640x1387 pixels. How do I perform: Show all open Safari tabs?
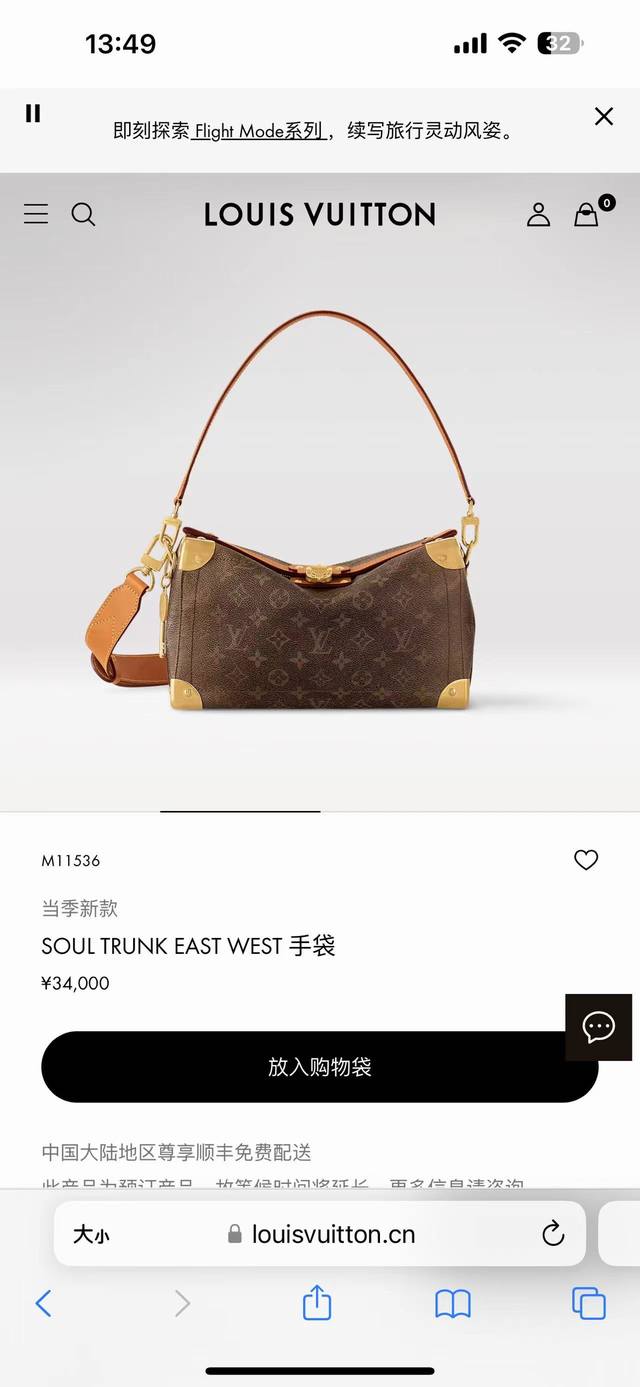point(589,1303)
